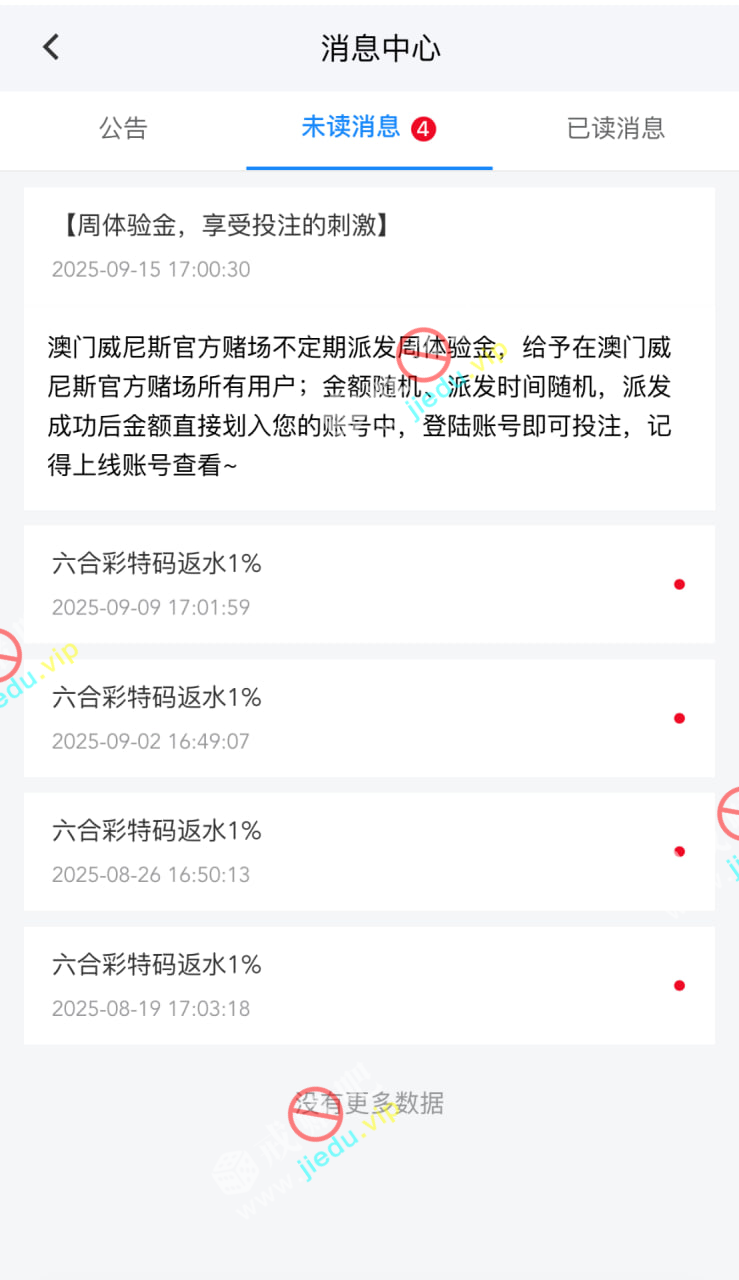Collapse the 周体验金 expanded message
Image resolution: width=739 pixels, height=1280 pixels.
pyautogui.click(x=220, y=226)
